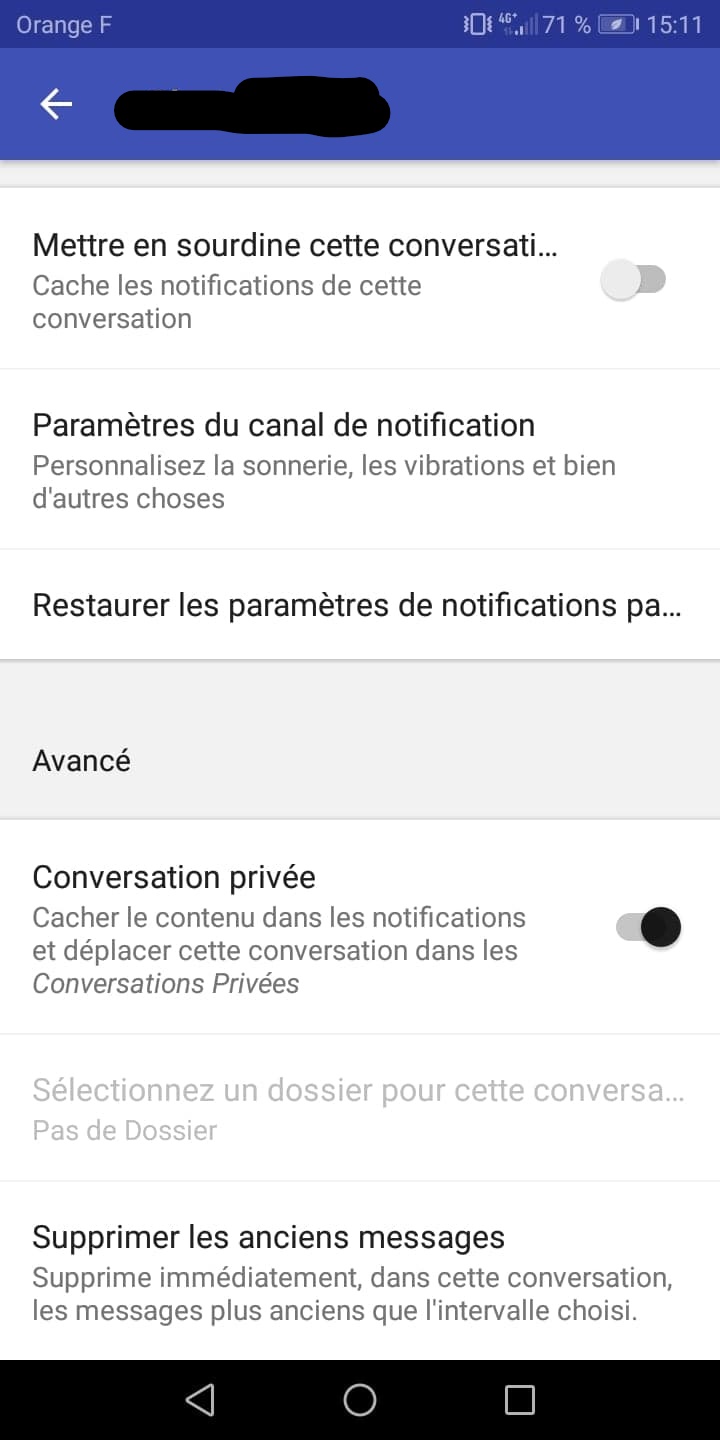
Task: Turn off the Conversation privée switch
Action: click(647, 927)
